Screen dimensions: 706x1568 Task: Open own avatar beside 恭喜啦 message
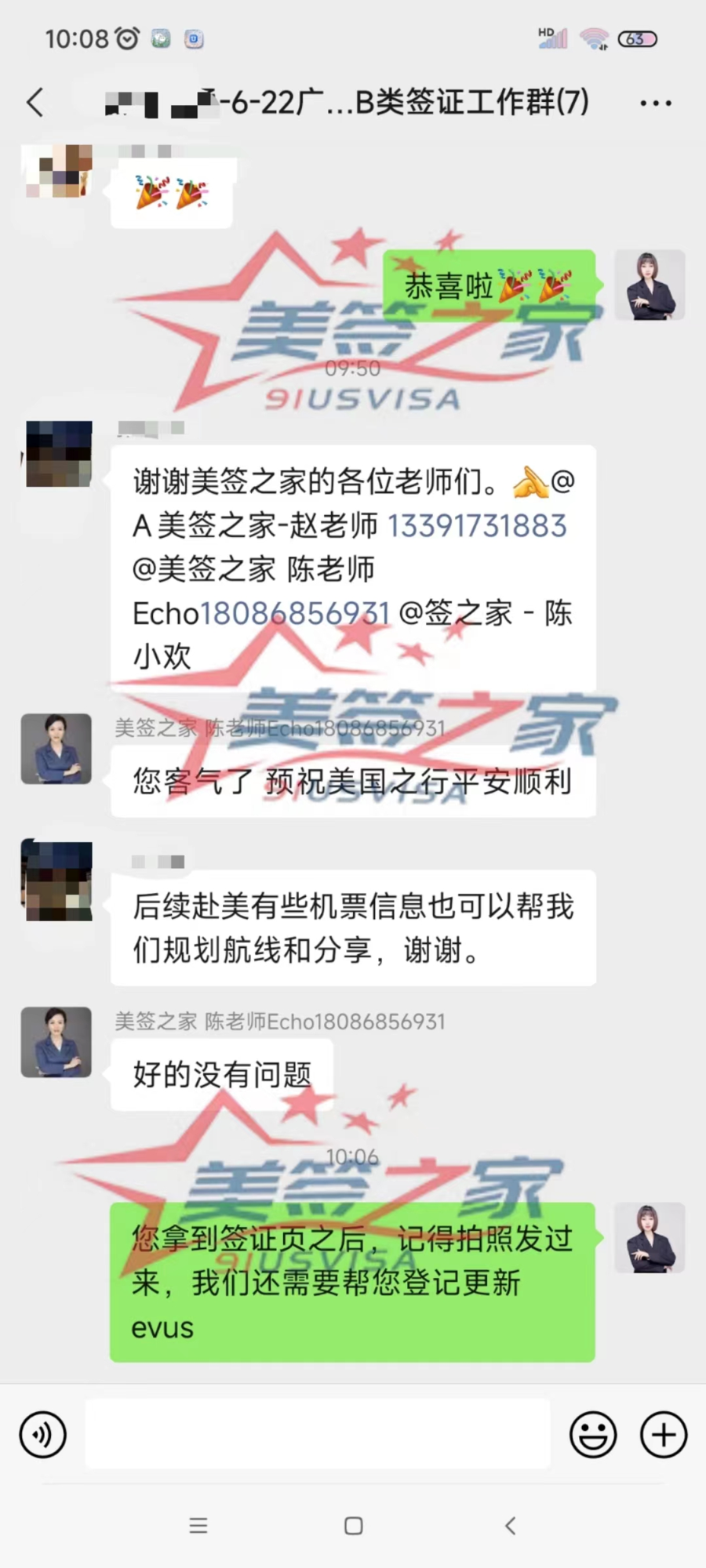650,285
